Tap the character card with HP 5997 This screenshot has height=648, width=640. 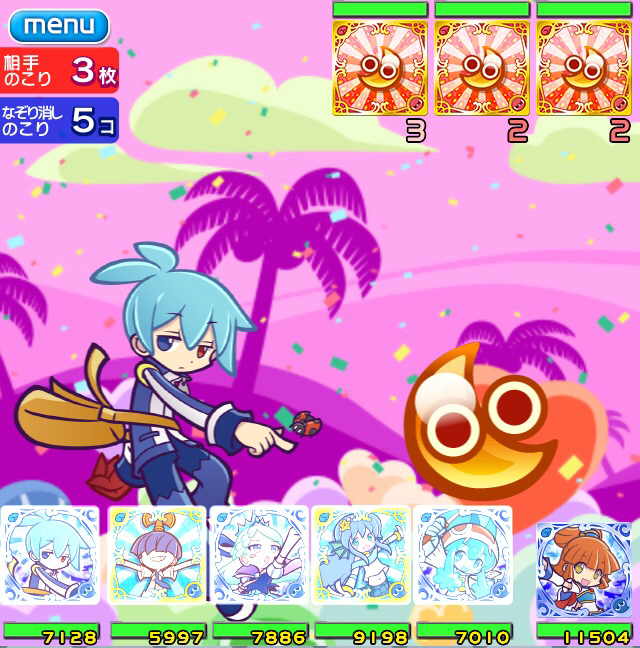click(157, 555)
